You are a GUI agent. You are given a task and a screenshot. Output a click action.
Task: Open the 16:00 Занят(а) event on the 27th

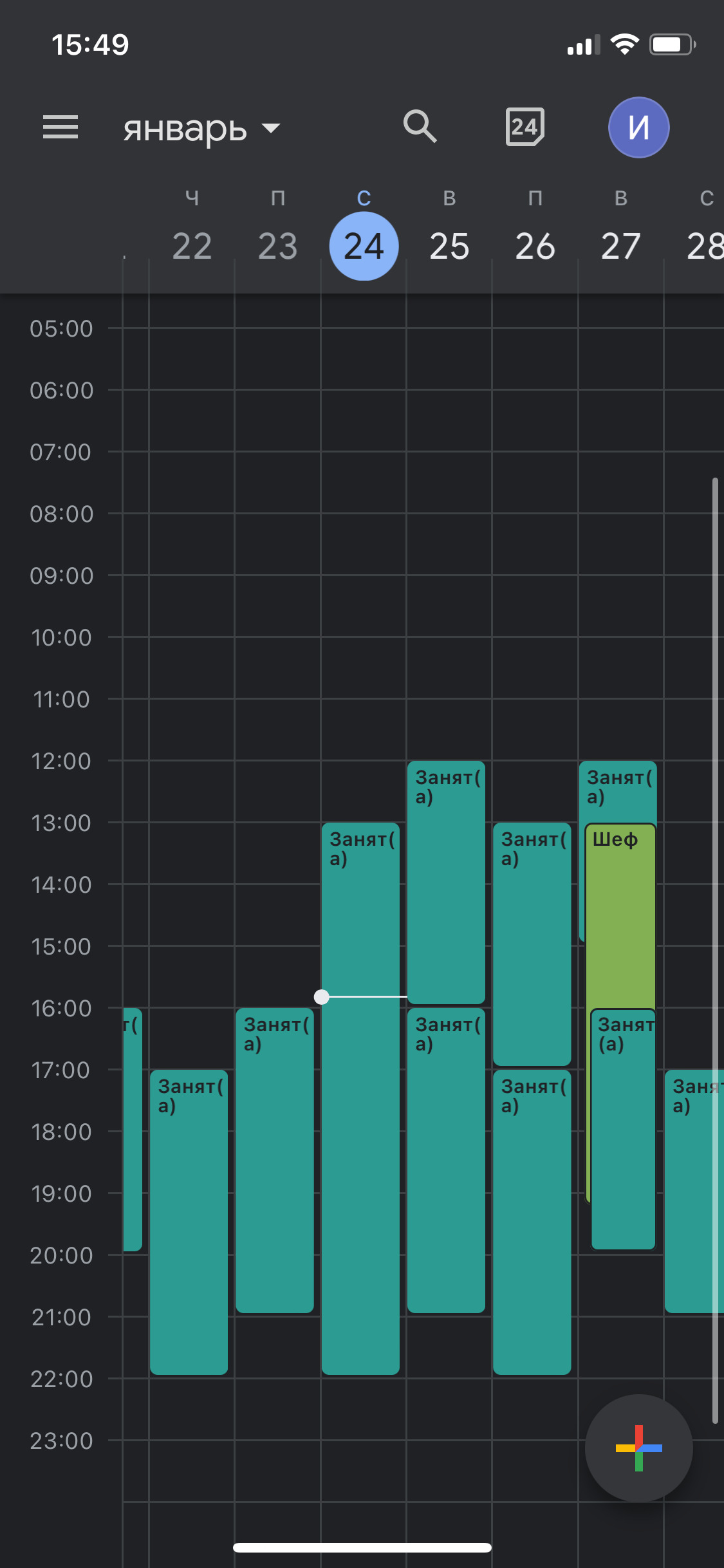[x=623, y=1133]
